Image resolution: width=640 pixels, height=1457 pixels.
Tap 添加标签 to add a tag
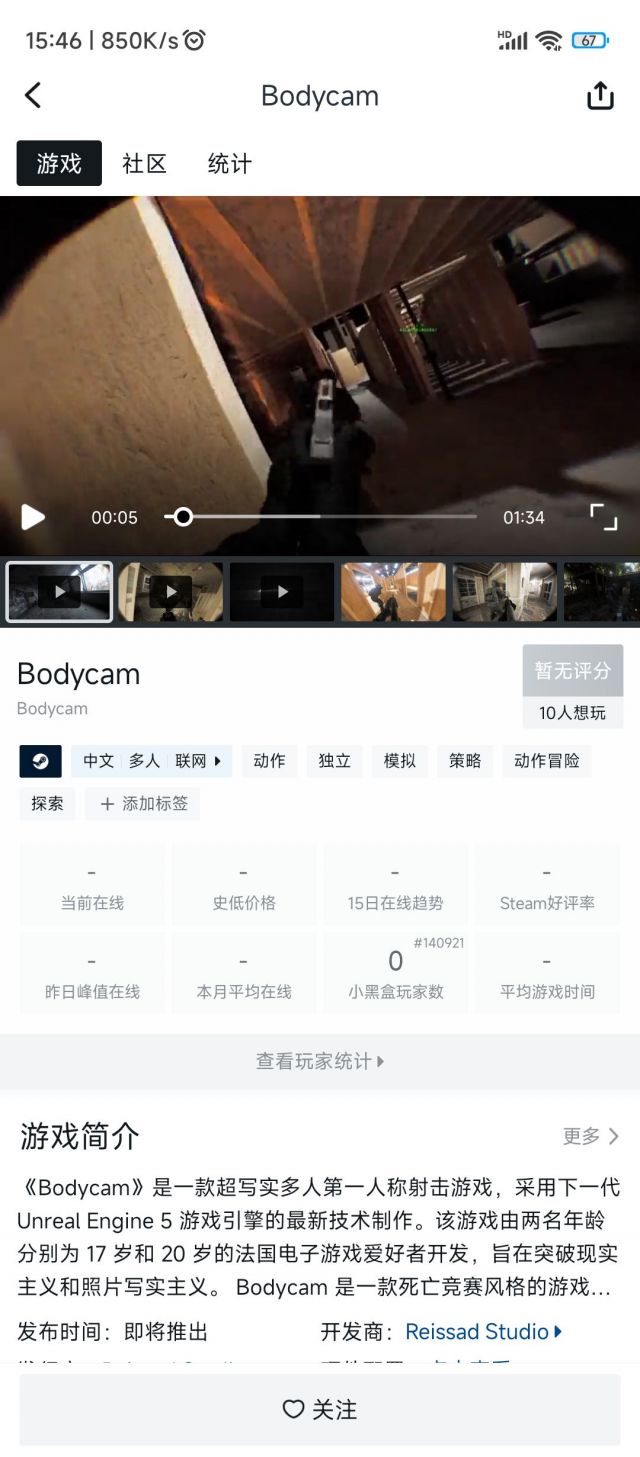coord(143,804)
